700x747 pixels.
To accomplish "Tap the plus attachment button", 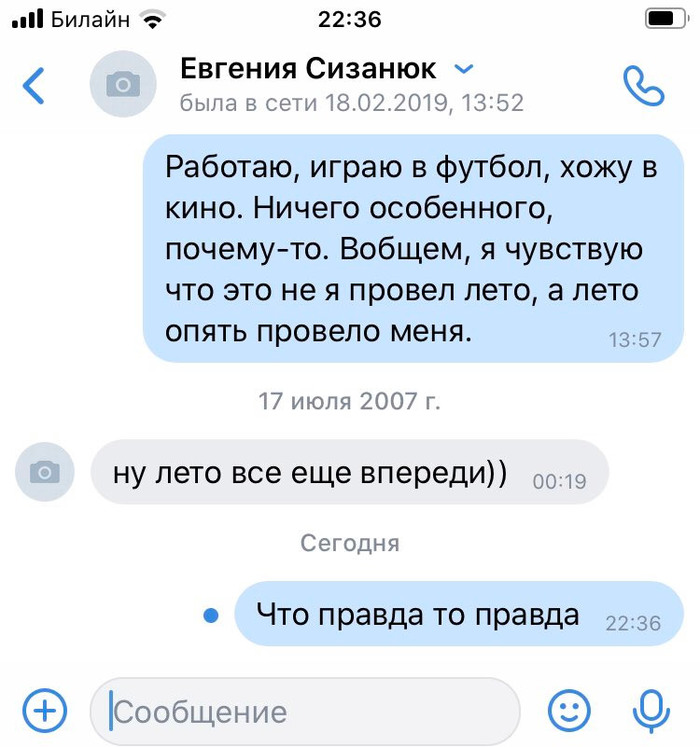I will 44,711.
